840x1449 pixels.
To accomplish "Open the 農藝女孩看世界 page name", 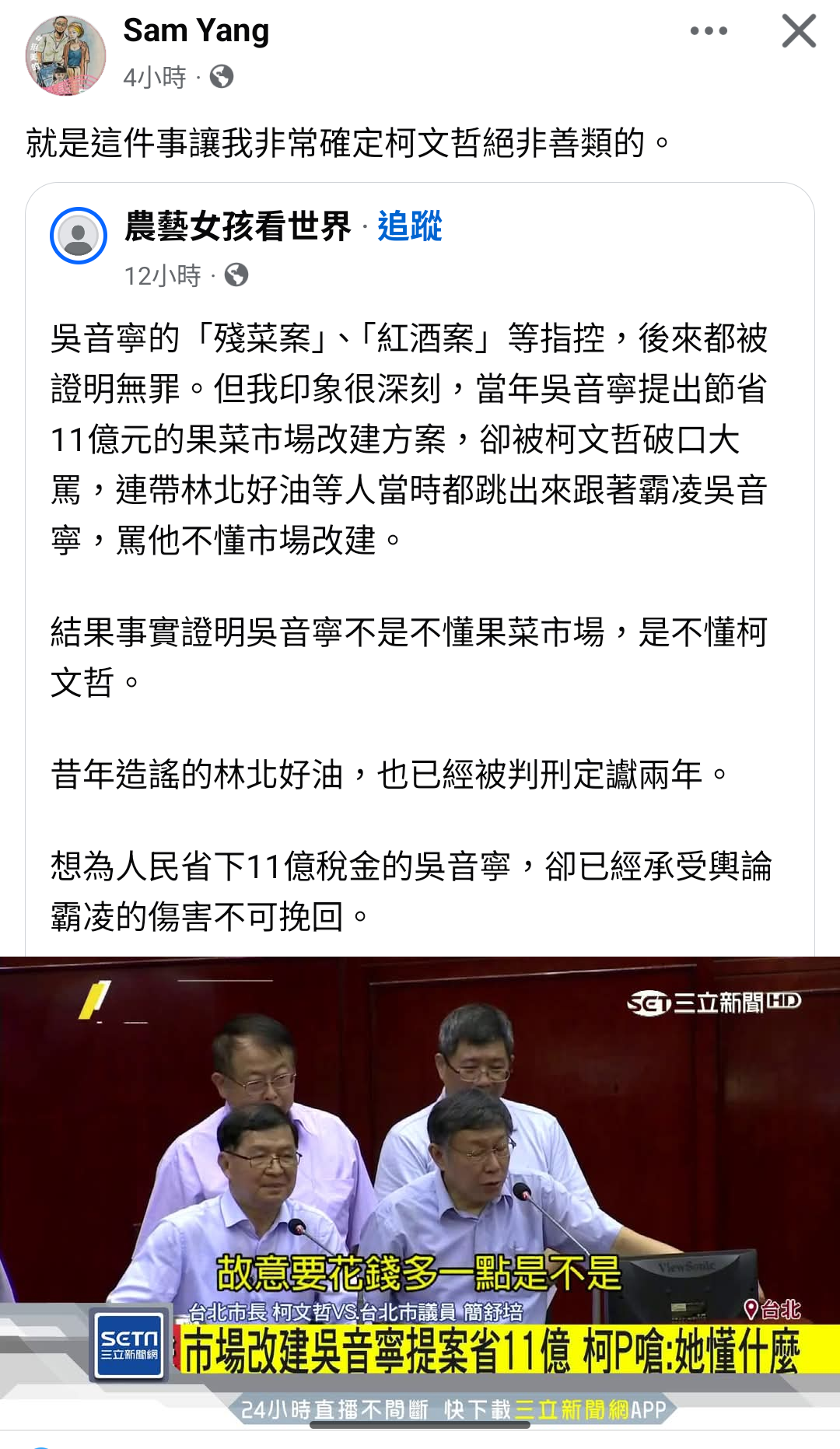I will coord(237,226).
